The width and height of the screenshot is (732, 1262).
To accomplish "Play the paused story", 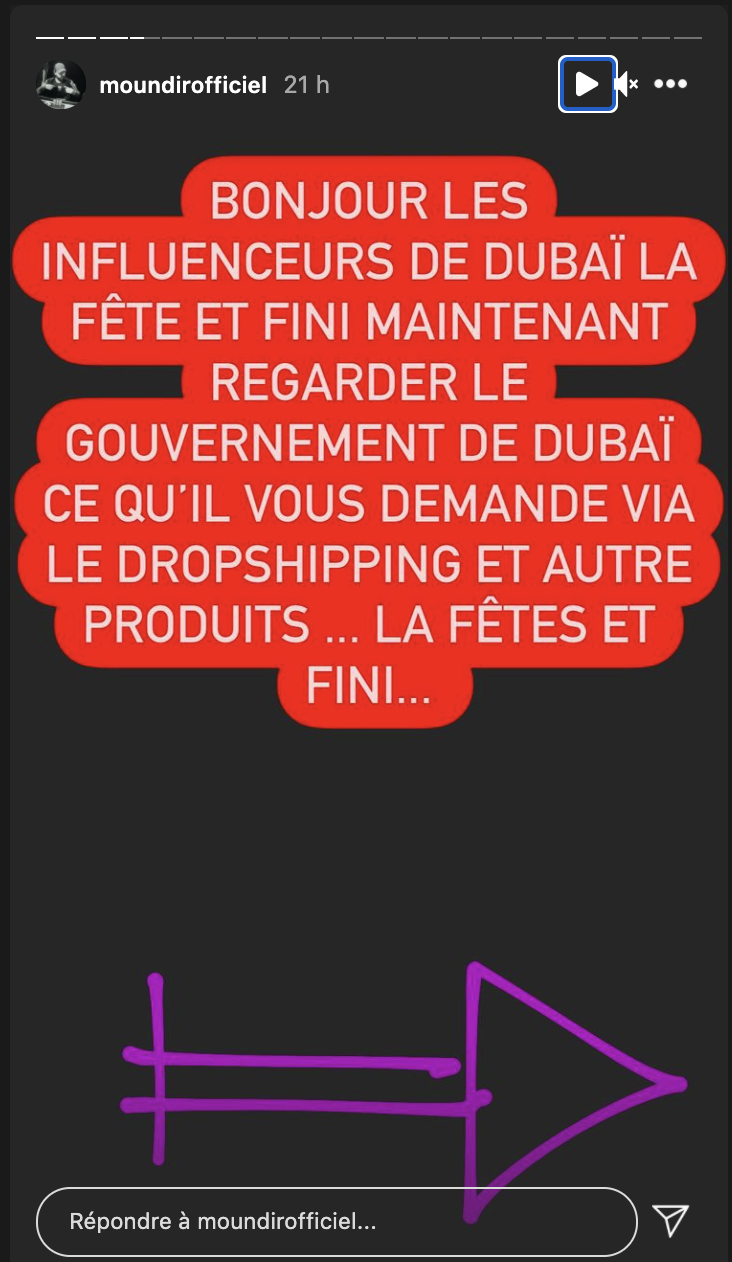I will [x=587, y=84].
